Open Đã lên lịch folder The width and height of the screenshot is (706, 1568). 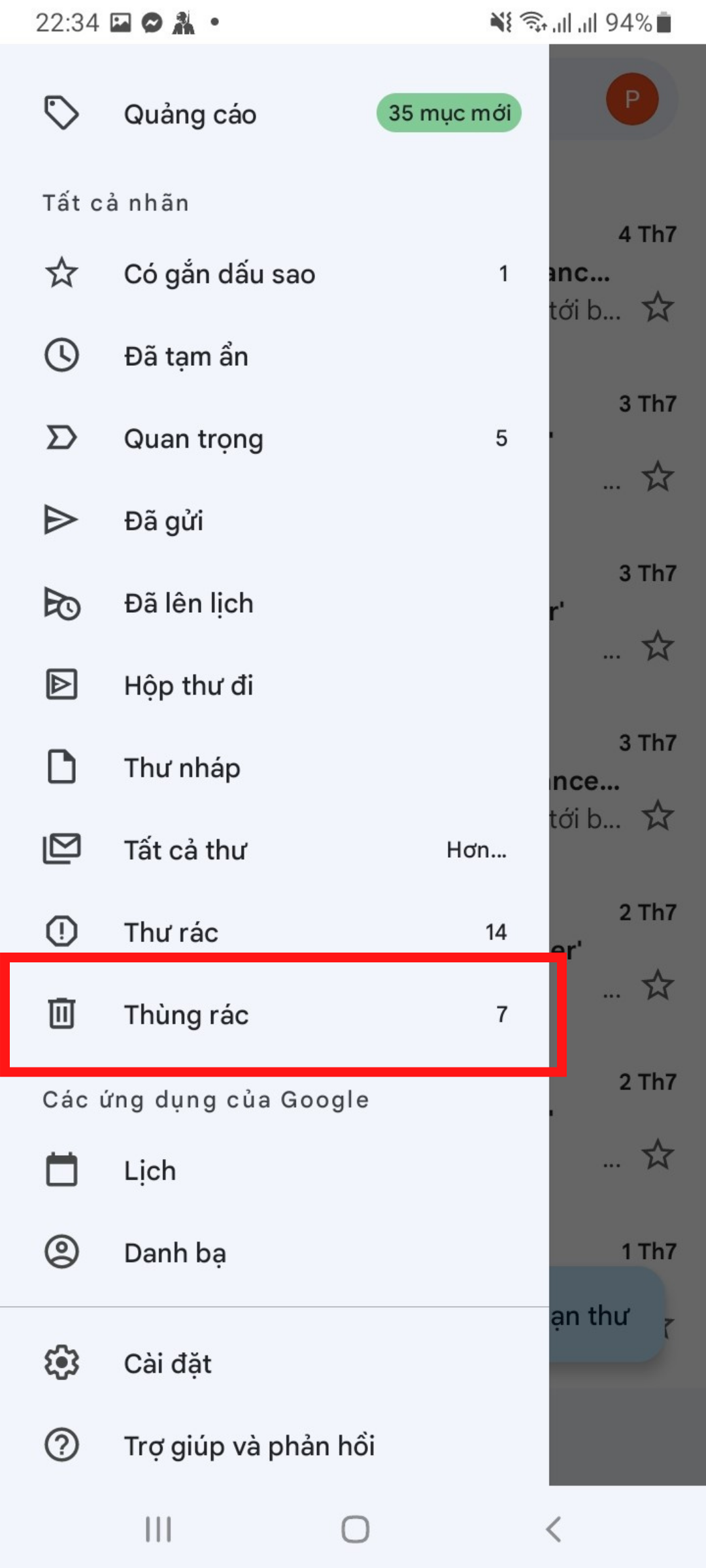point(275,603)
